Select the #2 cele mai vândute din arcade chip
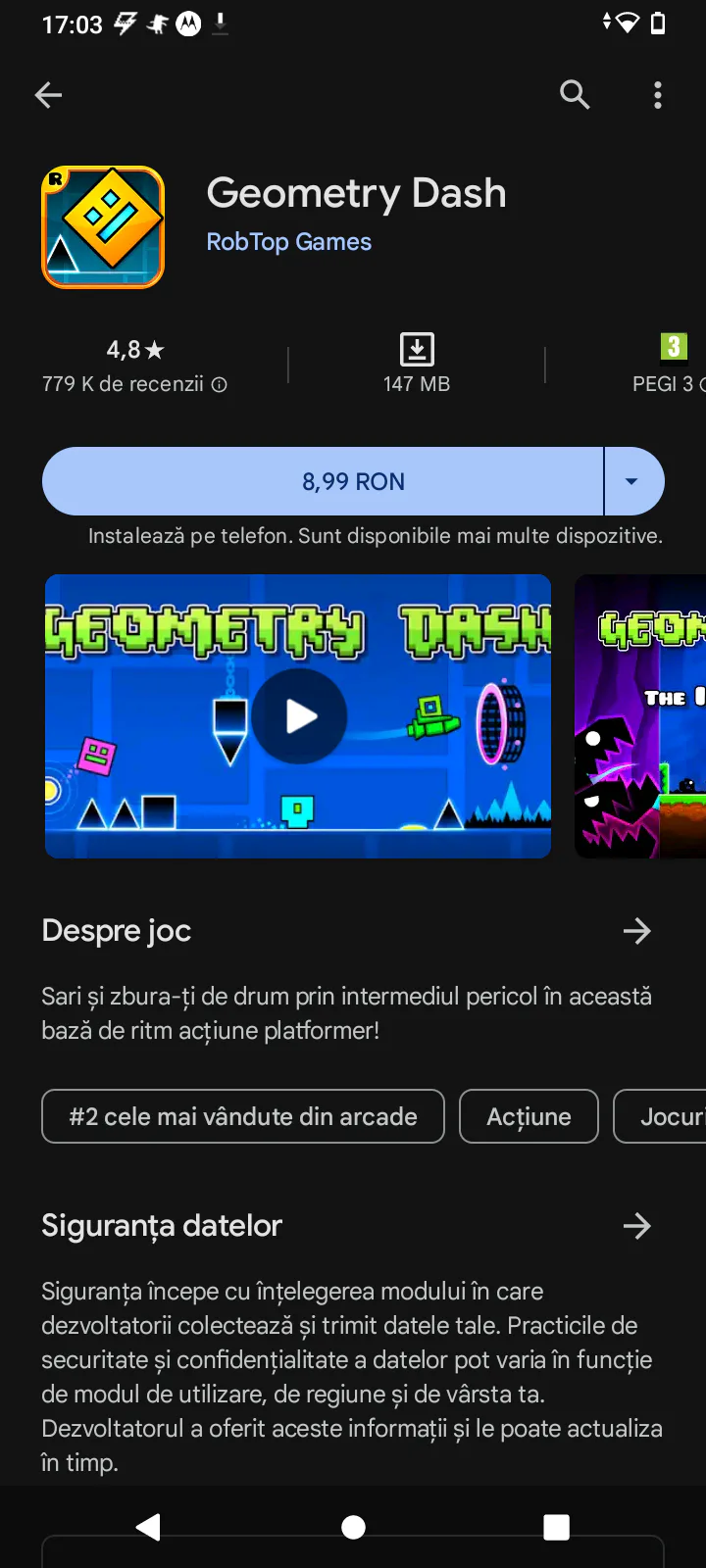 tap(243, 1116)
